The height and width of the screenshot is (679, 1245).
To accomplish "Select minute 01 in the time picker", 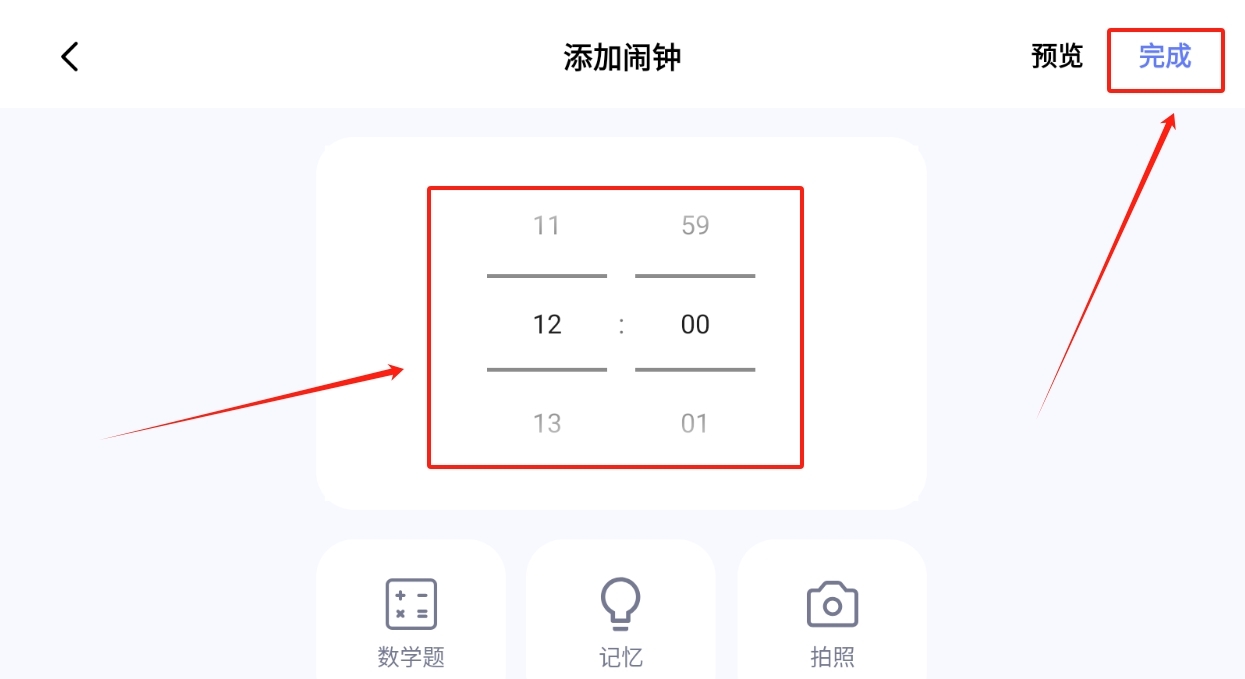I will [695, 423].
